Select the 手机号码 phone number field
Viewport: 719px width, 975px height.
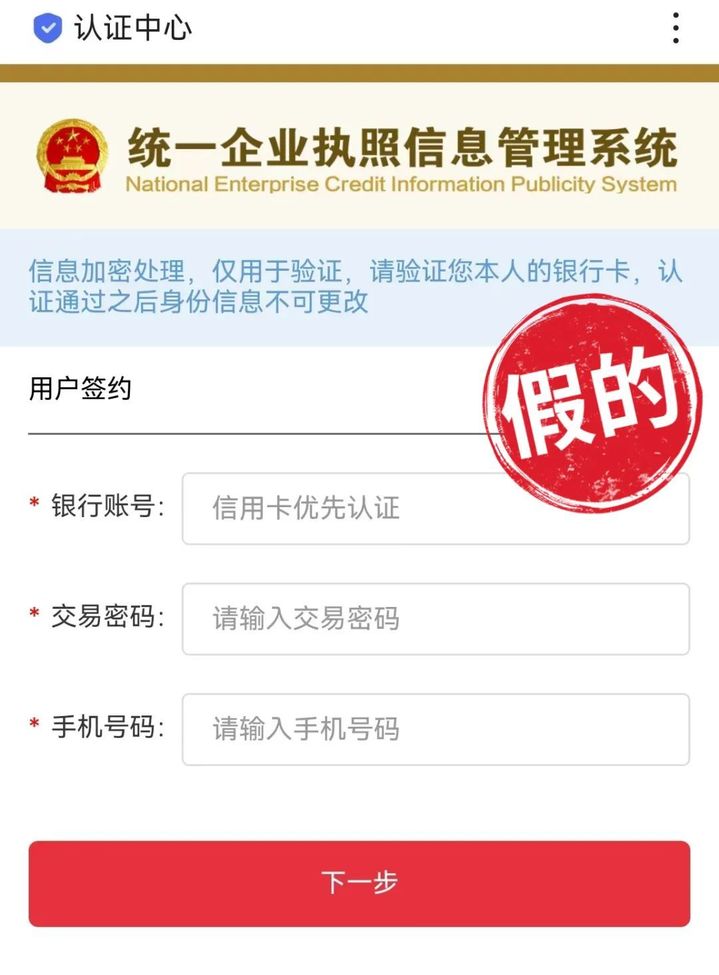pyautogui.click(x=435, y=729)
